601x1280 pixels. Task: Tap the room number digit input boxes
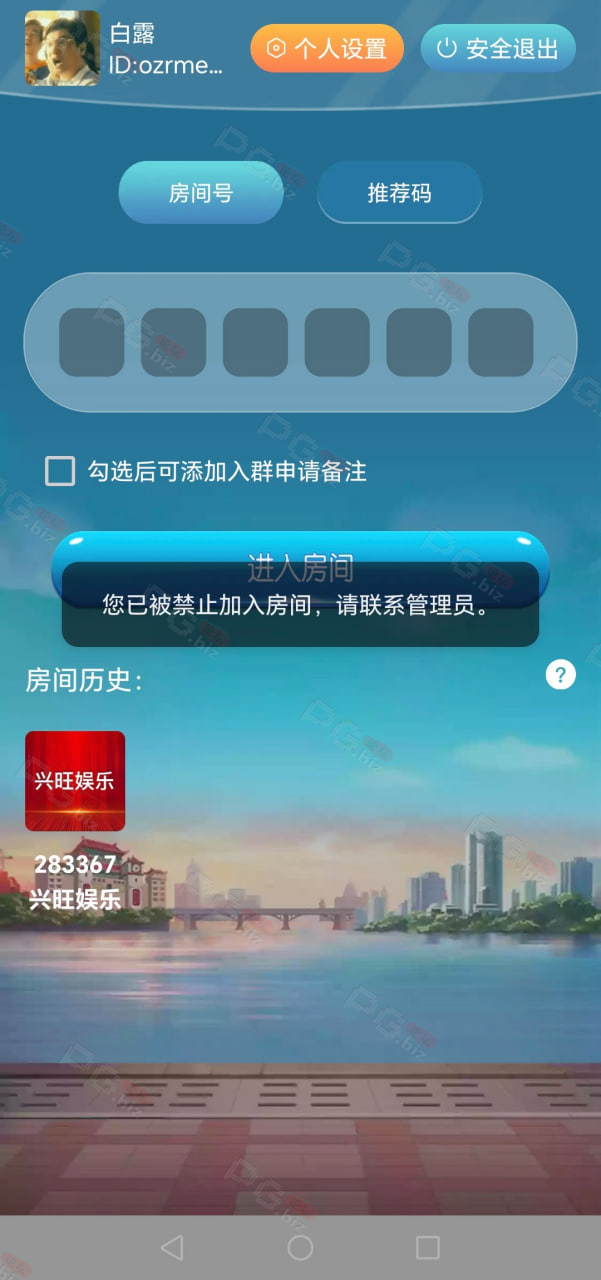(x=300, y=342)
